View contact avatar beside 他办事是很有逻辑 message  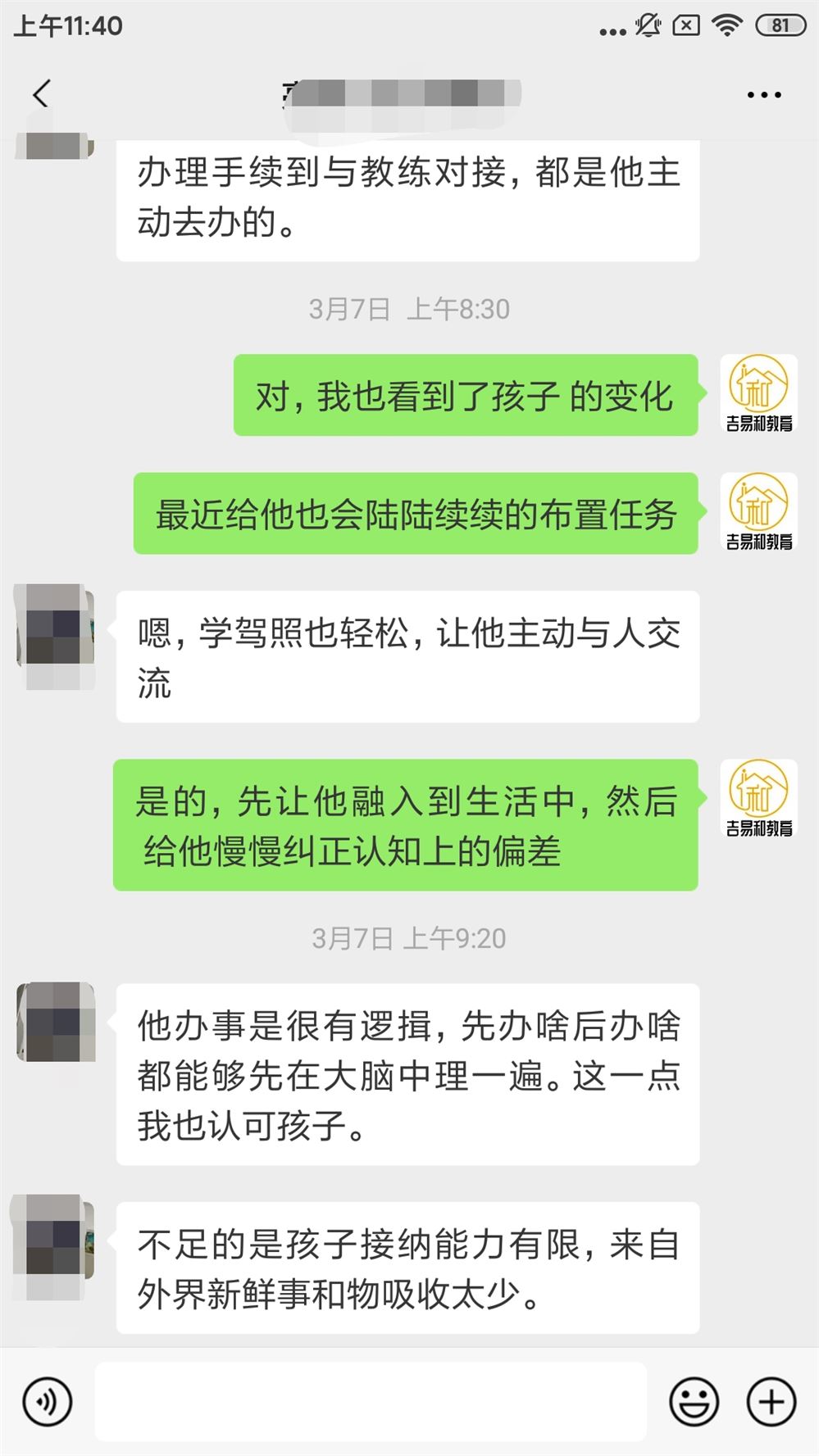[56, 1022]
